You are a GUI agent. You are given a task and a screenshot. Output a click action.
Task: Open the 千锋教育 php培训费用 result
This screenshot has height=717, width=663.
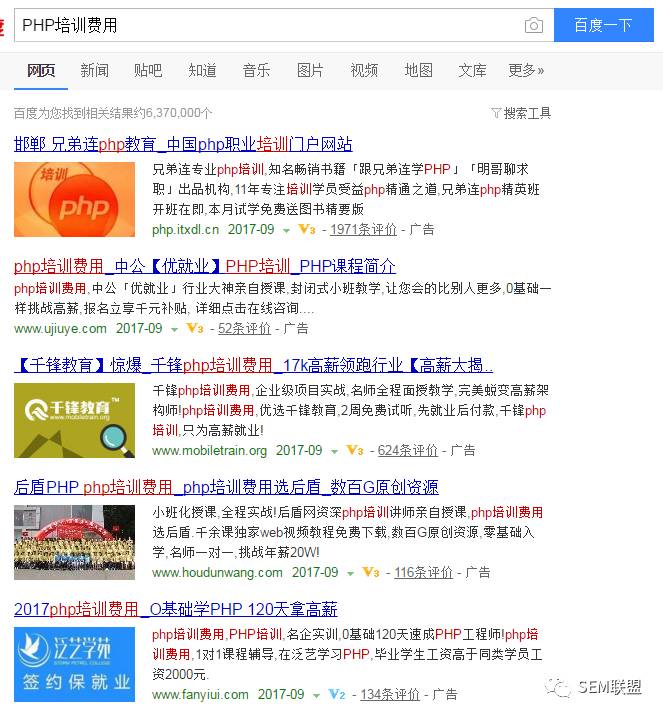coord(253,365)
